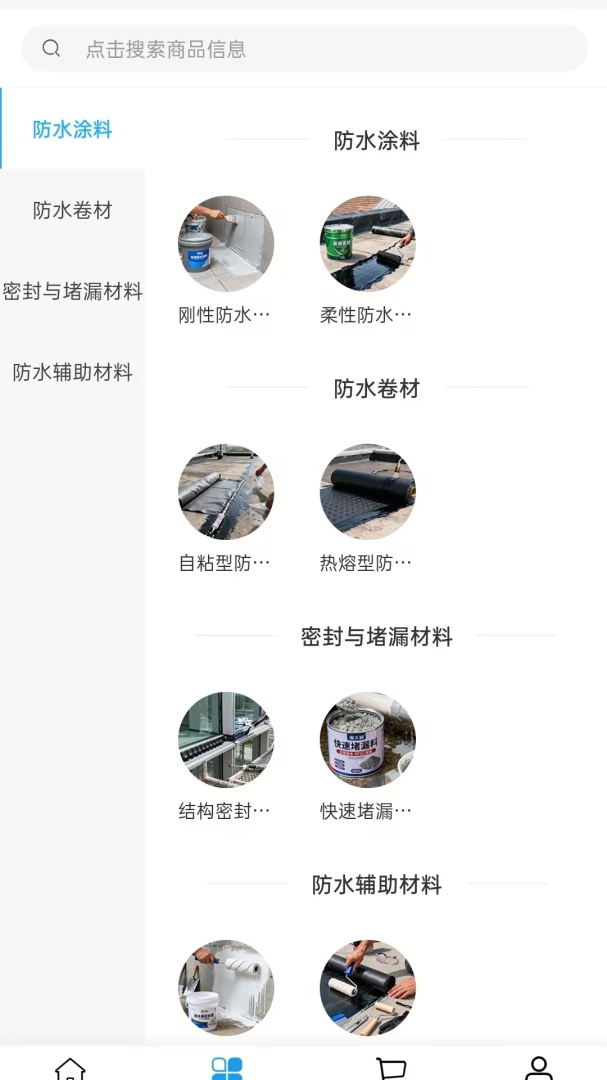Switch to the profile tab
Image resolution: width=607 pixels, height=1080 pixels.
(539, 1068)
